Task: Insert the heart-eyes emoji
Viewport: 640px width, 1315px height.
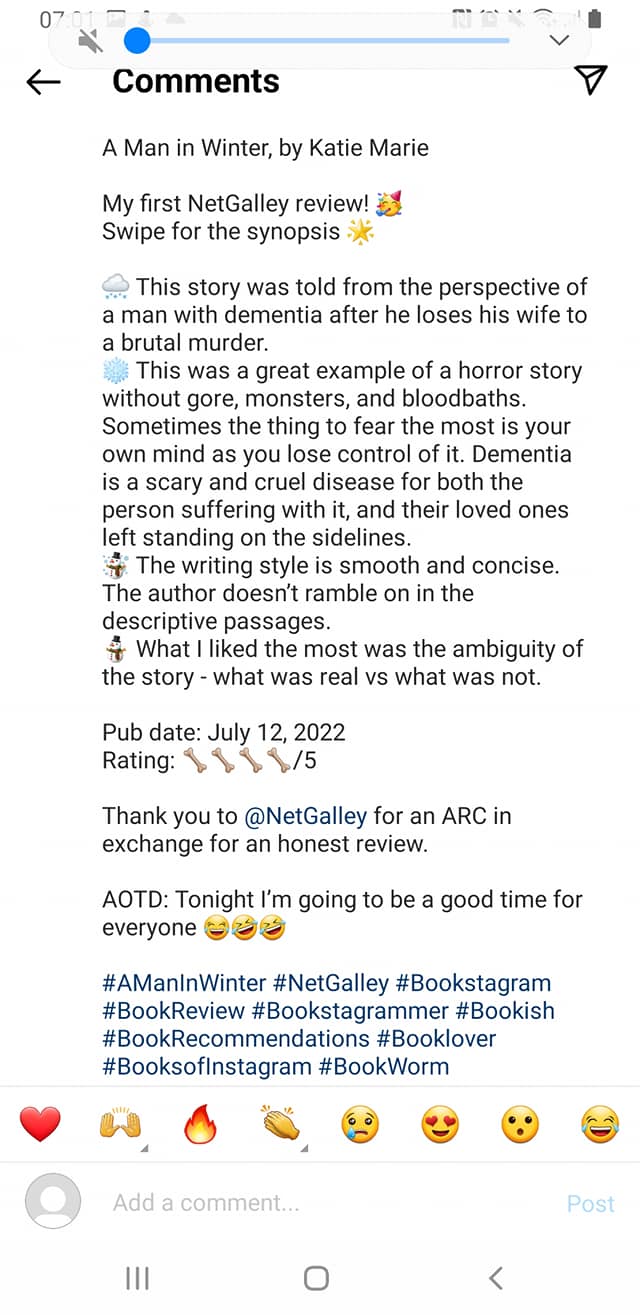Action: [440, 1126]
